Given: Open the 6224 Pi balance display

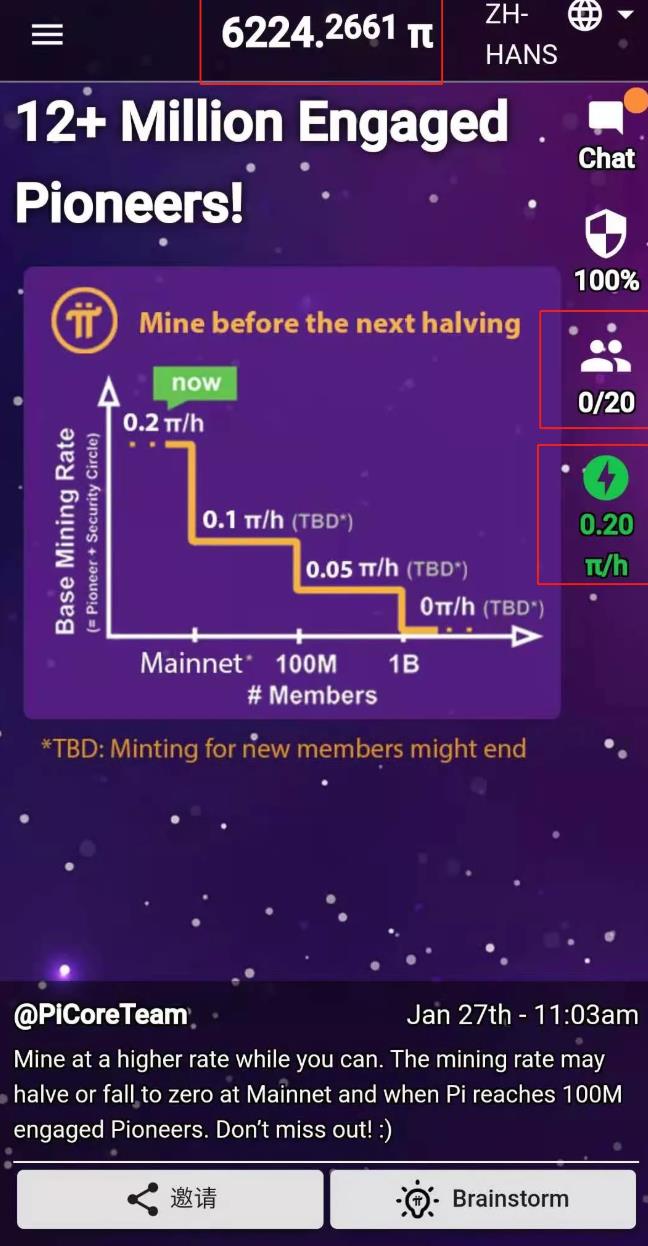Looking at the screenshot, I should tap(322, 35).
